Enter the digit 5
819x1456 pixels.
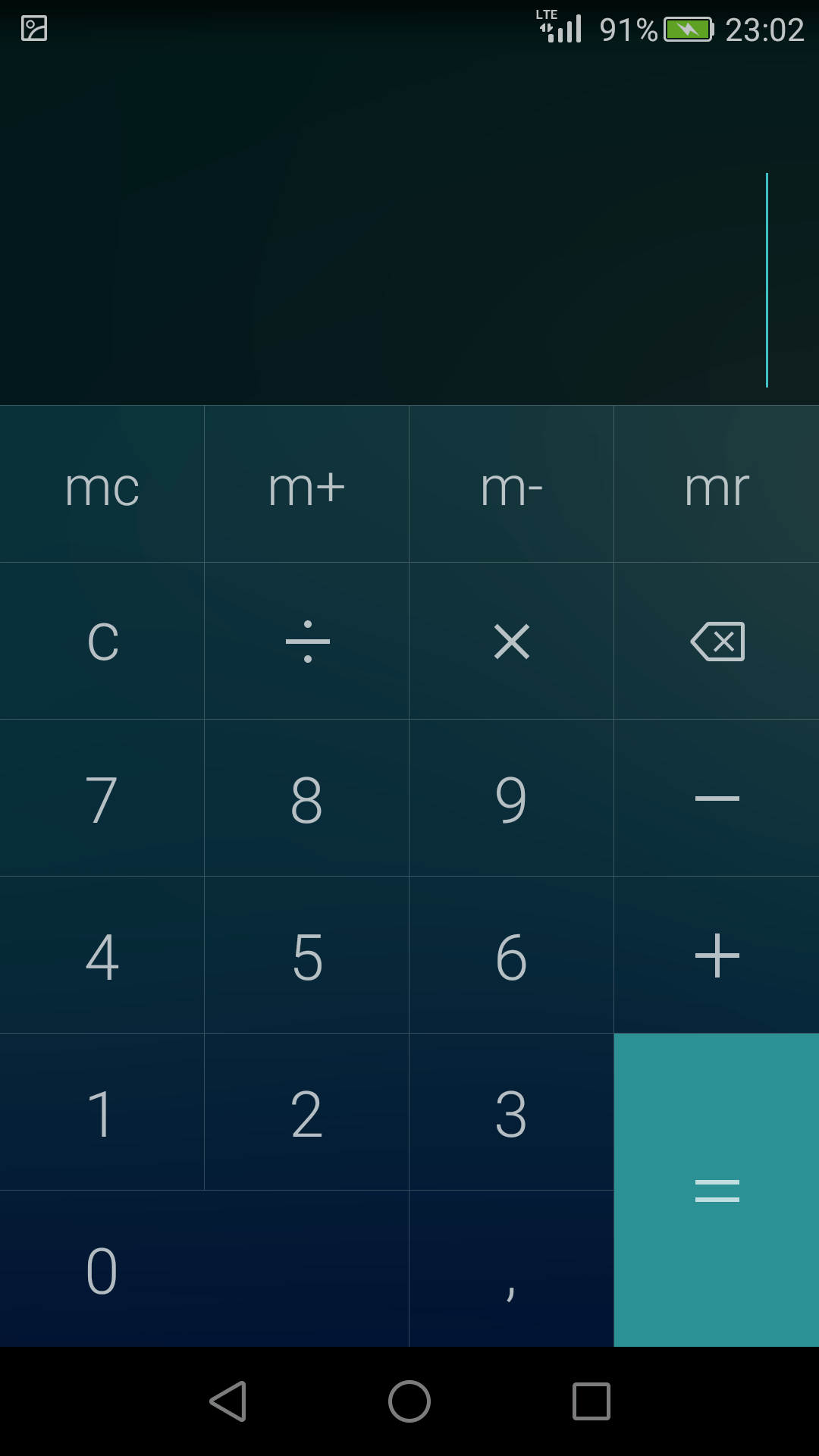306,955
